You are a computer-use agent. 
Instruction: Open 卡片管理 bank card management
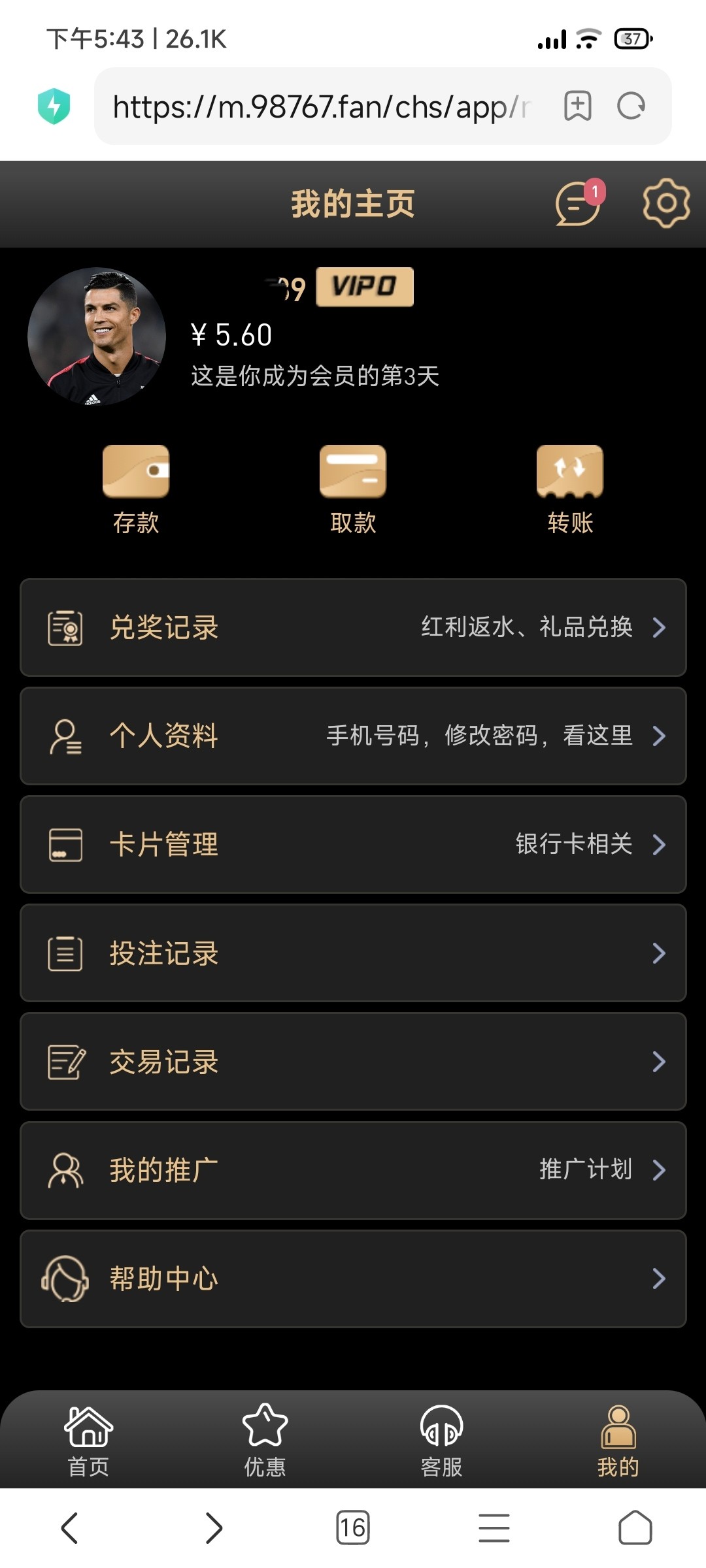click(353, 844)
